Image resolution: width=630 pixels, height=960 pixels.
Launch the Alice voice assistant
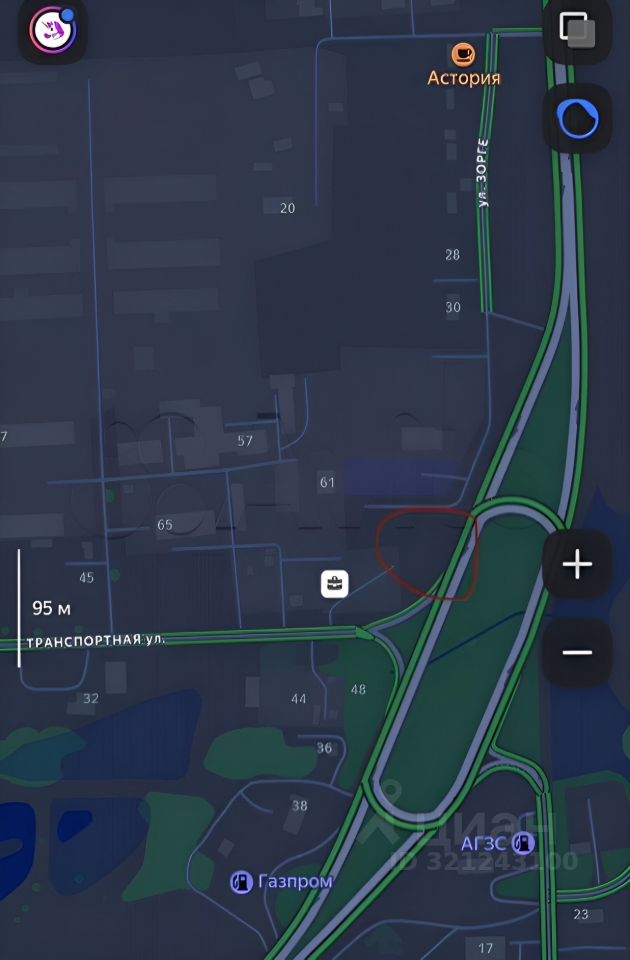point(577,118)
